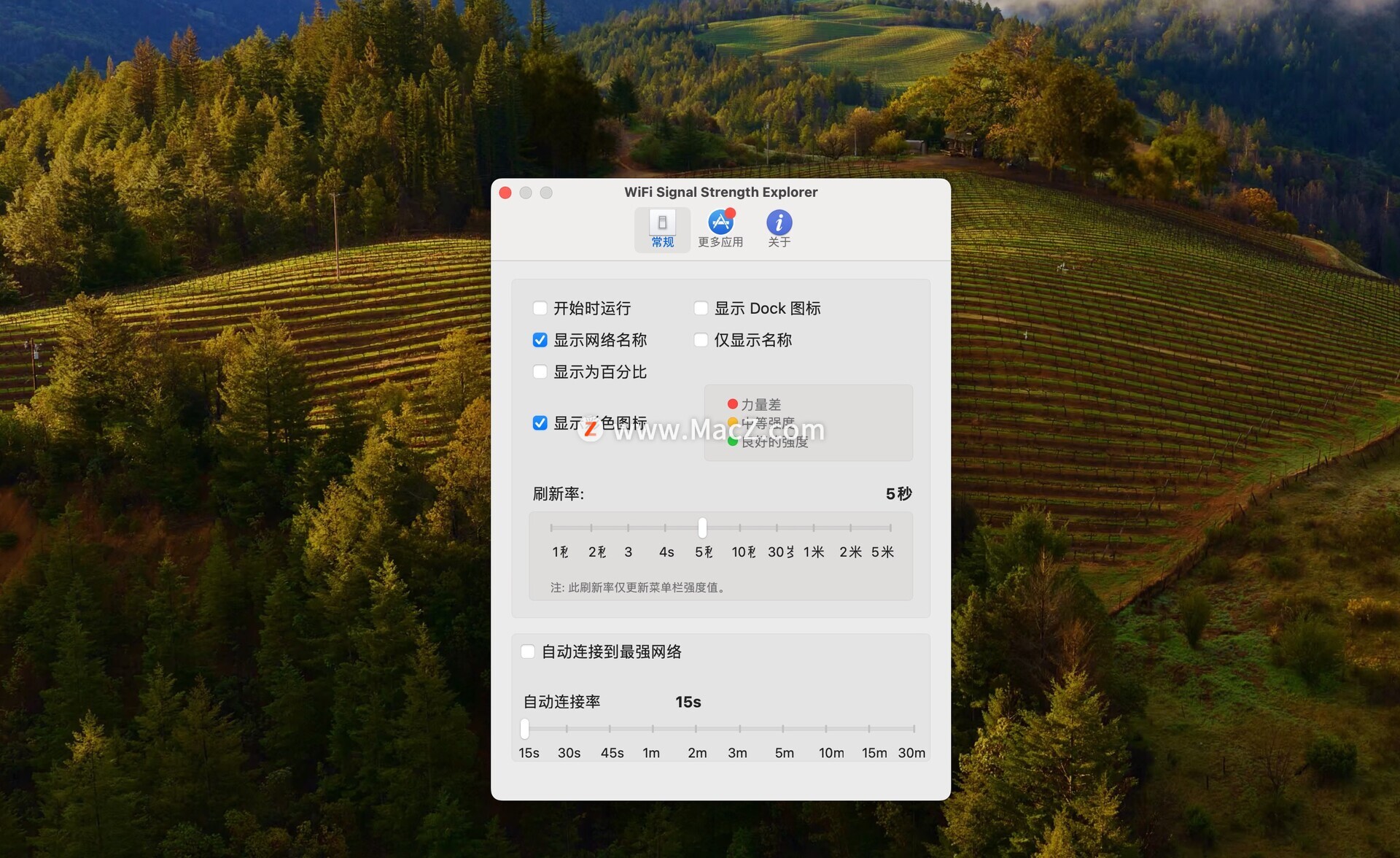
Task: Switch to the 常规 tab
Action: tap(662, 229)
